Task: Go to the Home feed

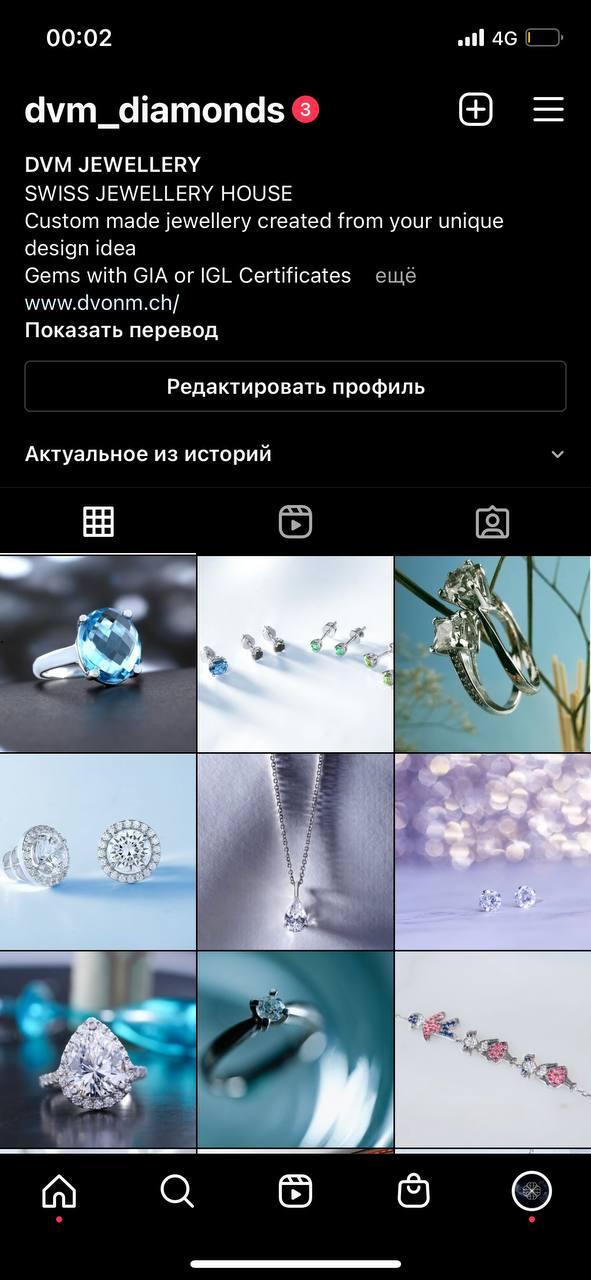Action: coord(59,1191)
